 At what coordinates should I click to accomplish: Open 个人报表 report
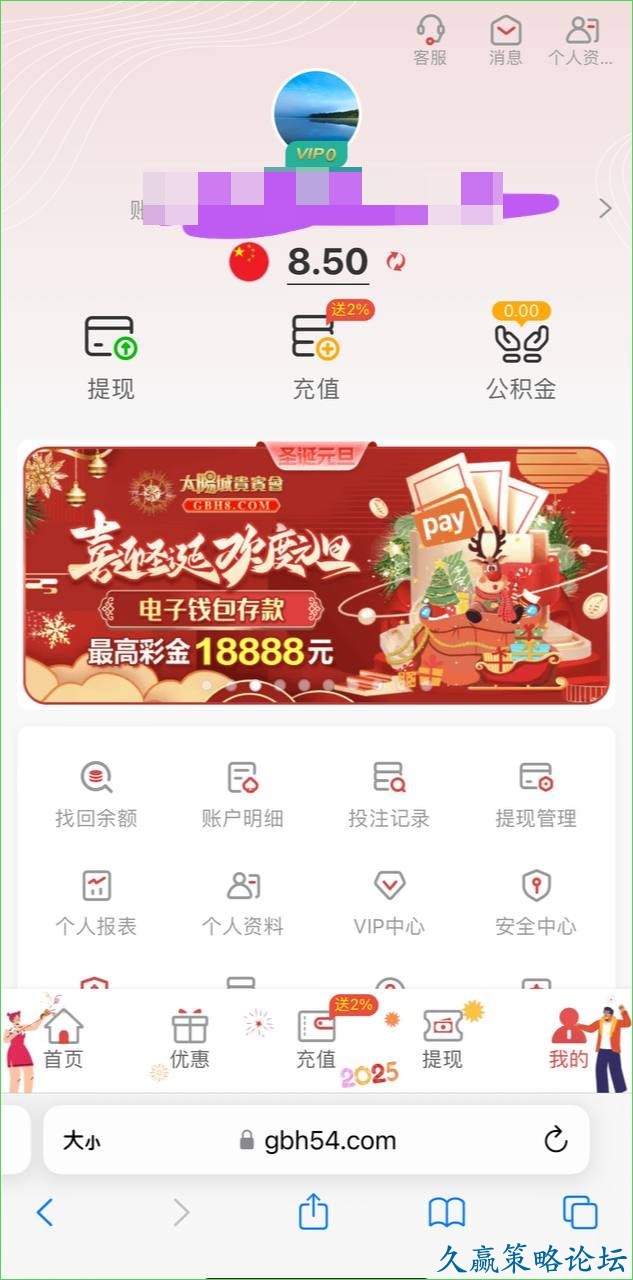(x=96, y=903)
